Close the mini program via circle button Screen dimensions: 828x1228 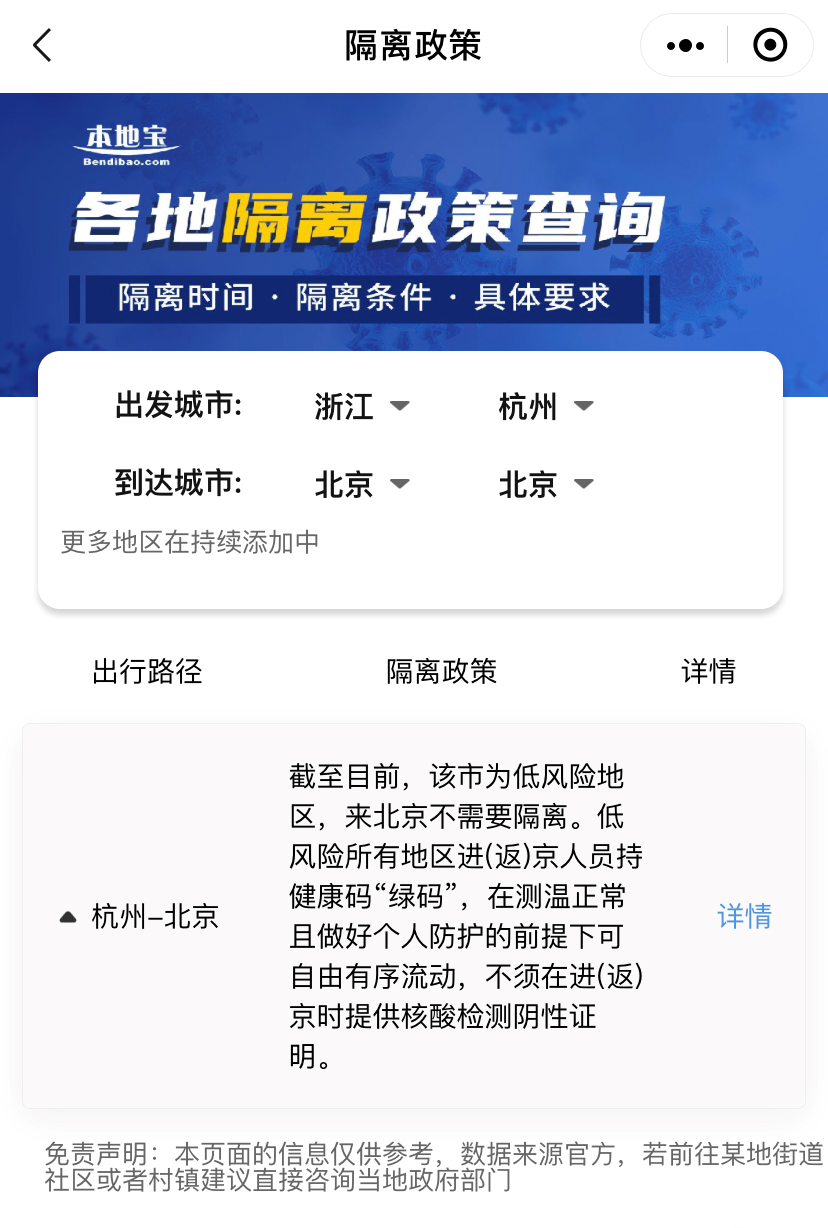[770, 45]
